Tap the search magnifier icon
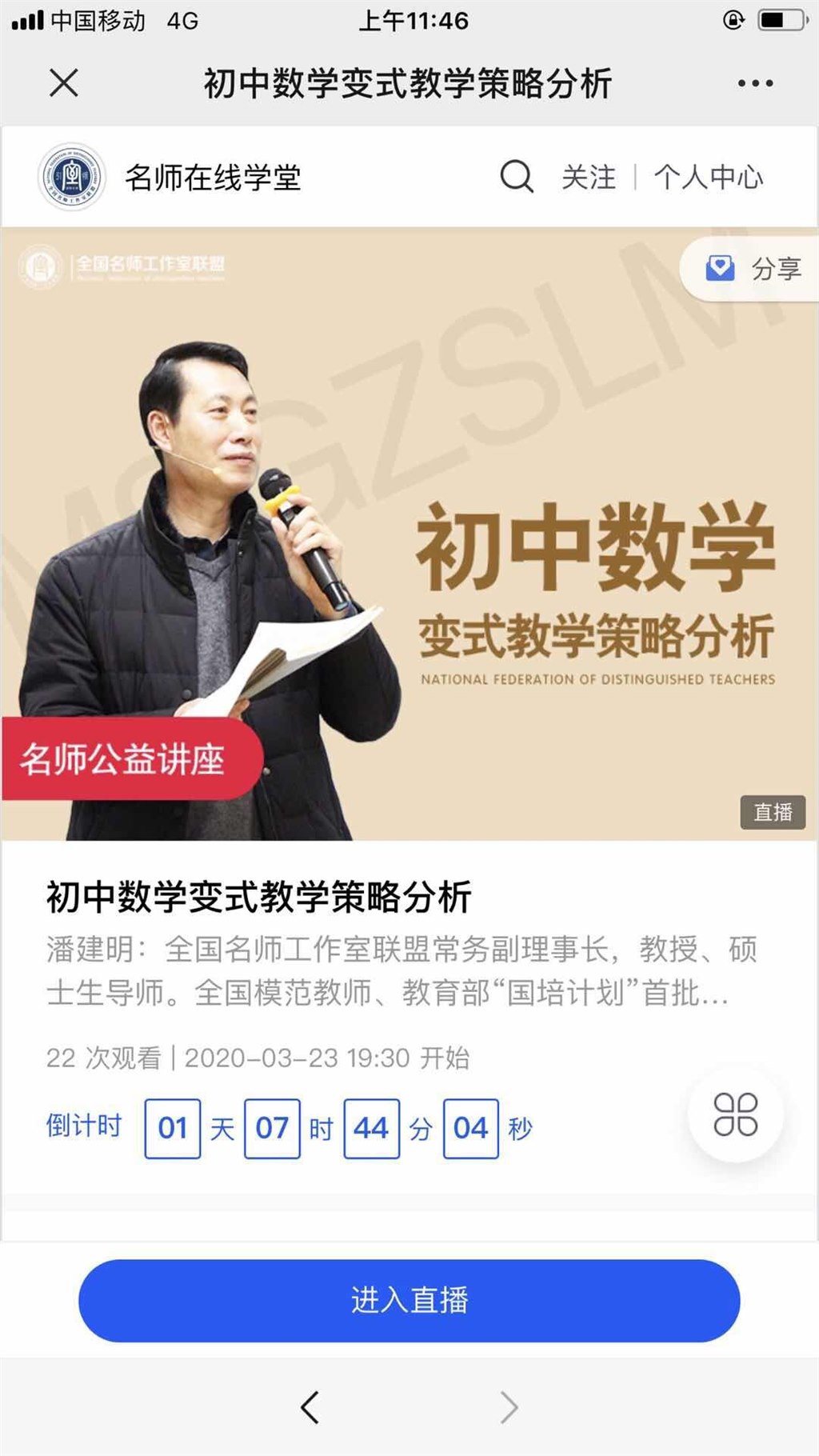819x1456 pixels. (x=517, y=177)
